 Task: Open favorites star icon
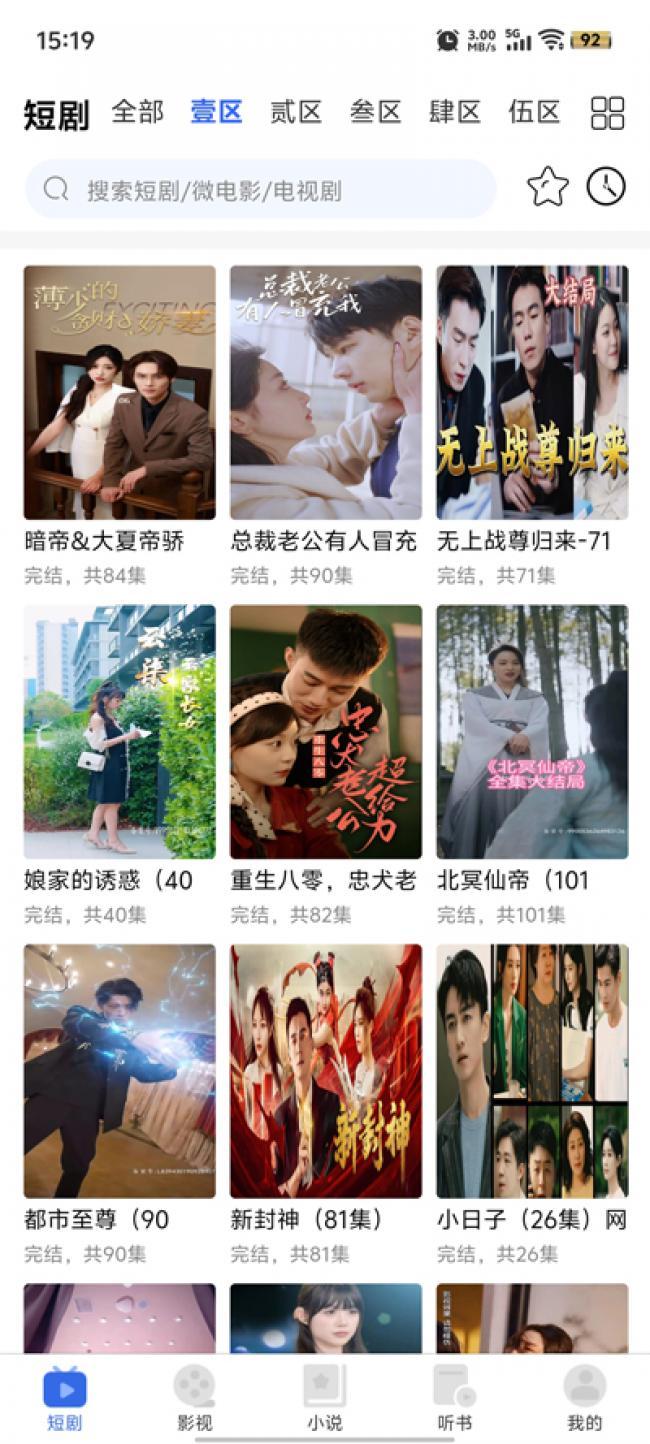[547, 188]
